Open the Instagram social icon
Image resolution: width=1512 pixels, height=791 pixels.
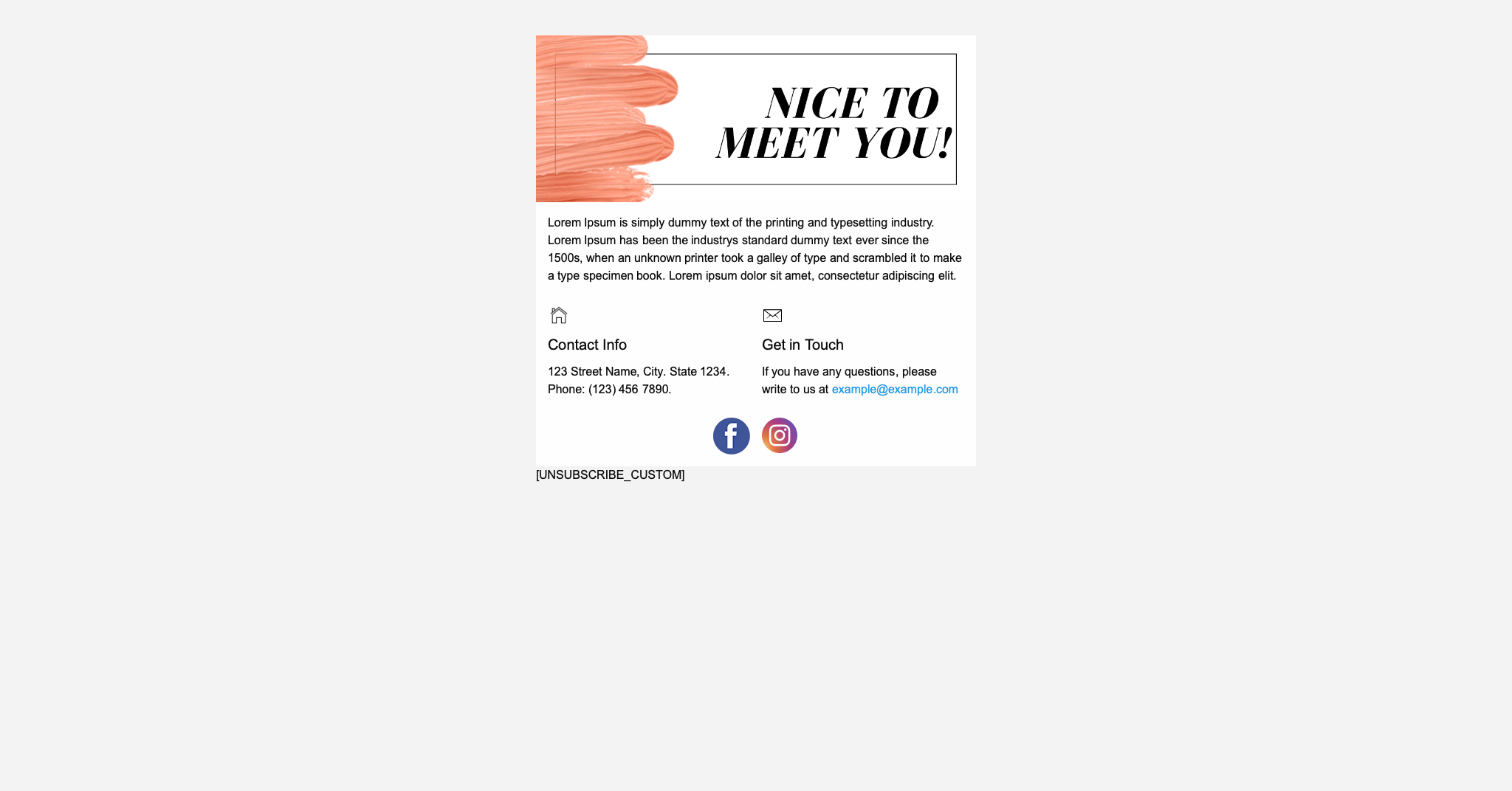(x=779, y=435)
